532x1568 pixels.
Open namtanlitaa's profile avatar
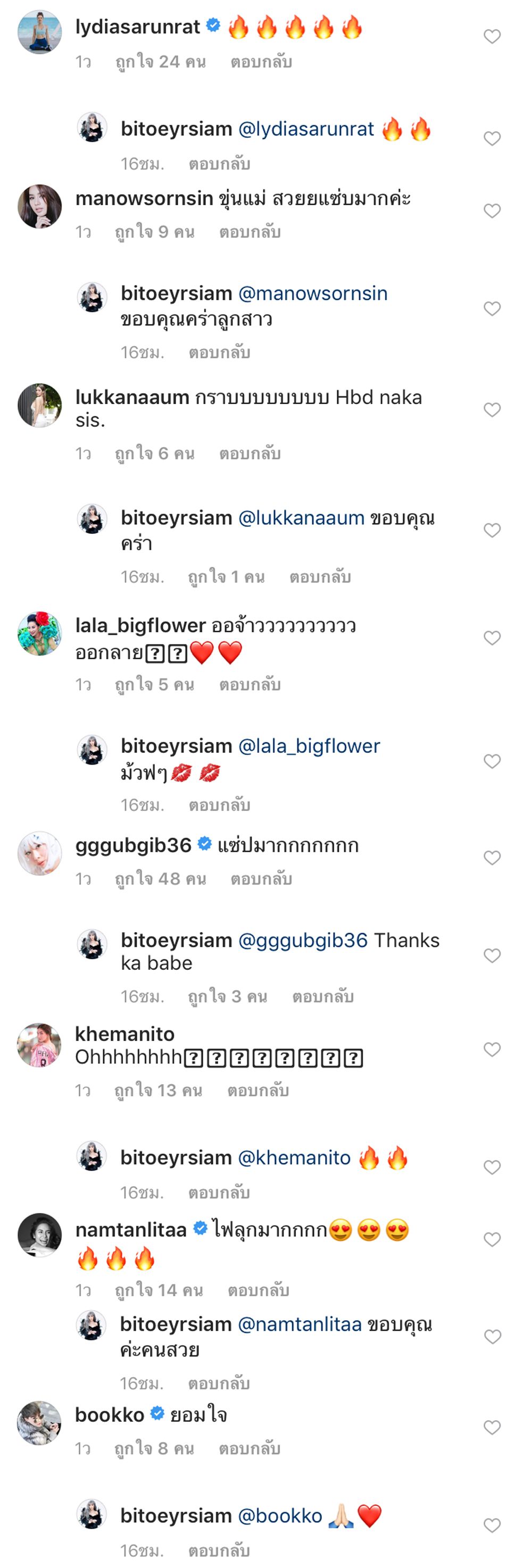pos(39,1235)
